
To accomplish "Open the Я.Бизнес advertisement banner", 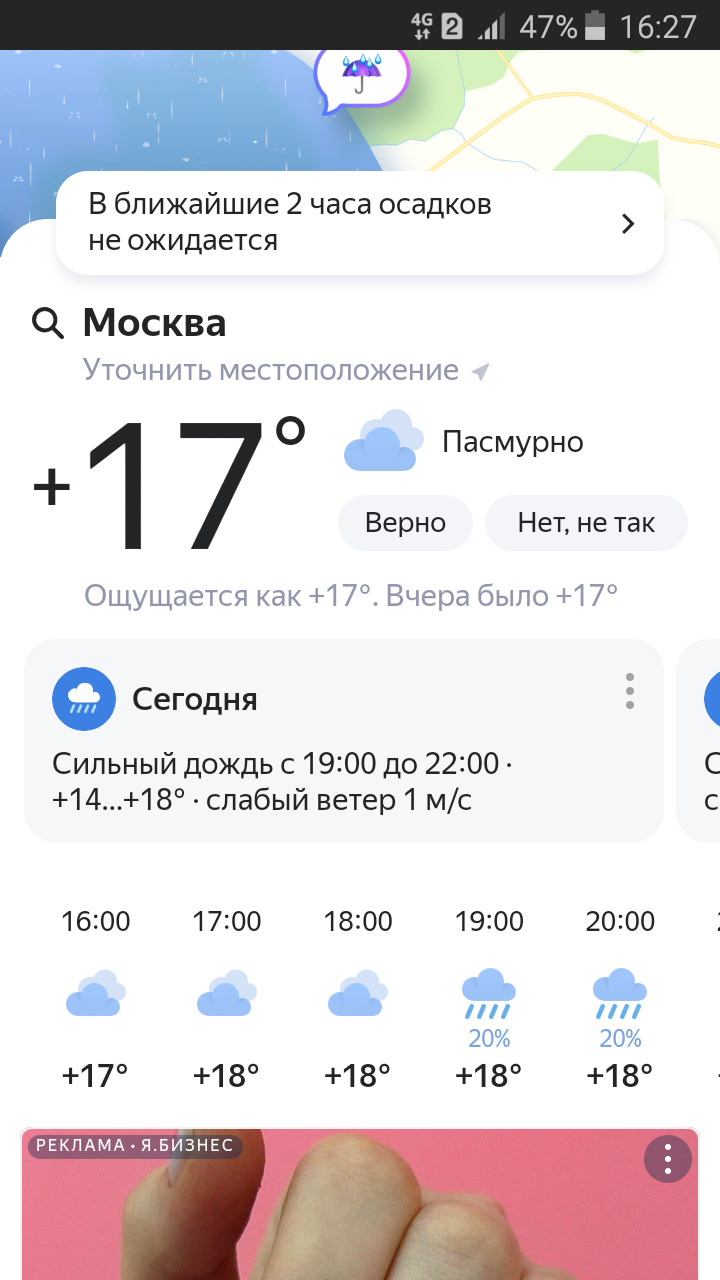I will (x=360, y=1204).
